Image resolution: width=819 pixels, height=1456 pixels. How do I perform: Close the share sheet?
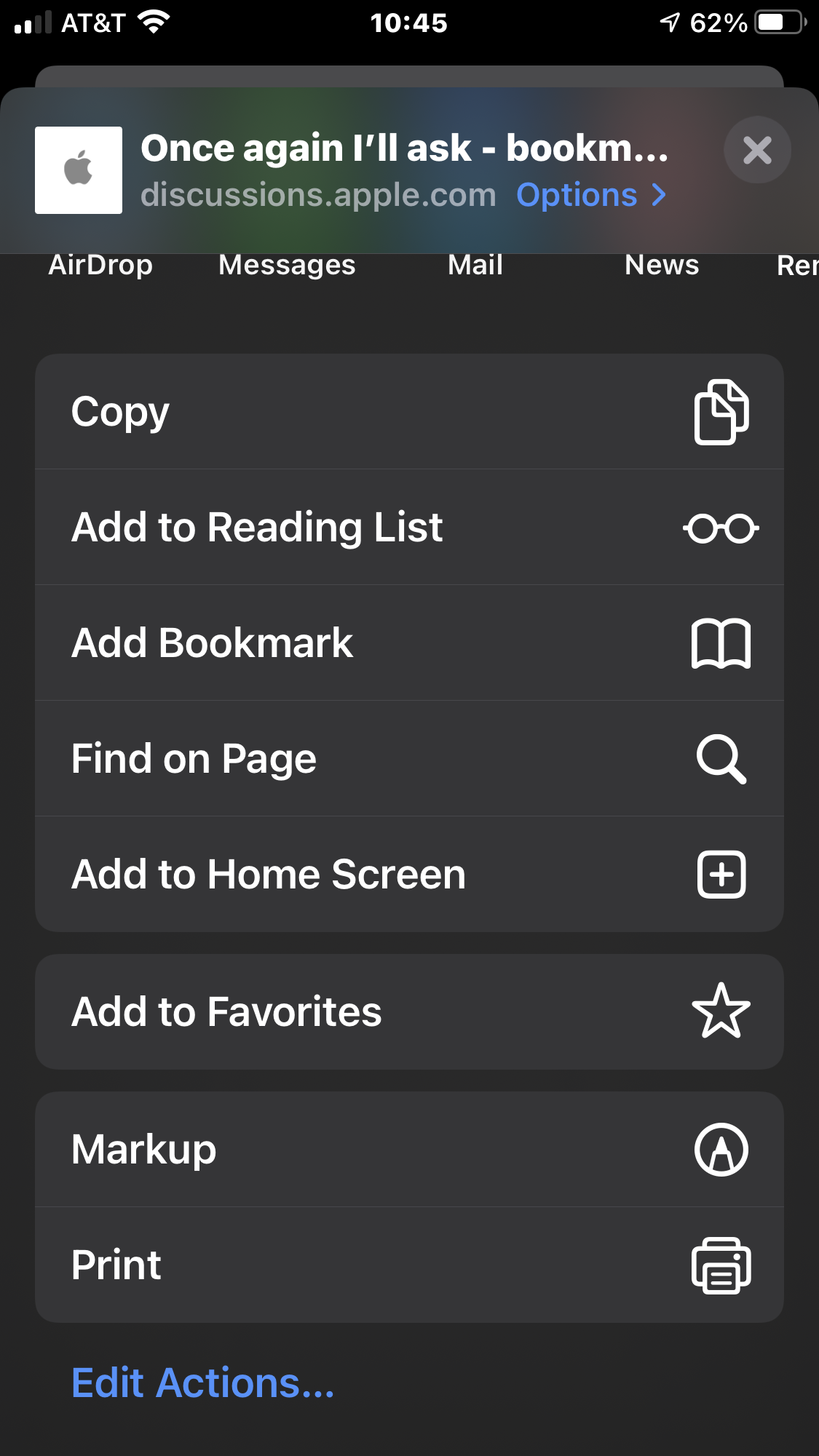pyautogui.click(x=757, y=151)
